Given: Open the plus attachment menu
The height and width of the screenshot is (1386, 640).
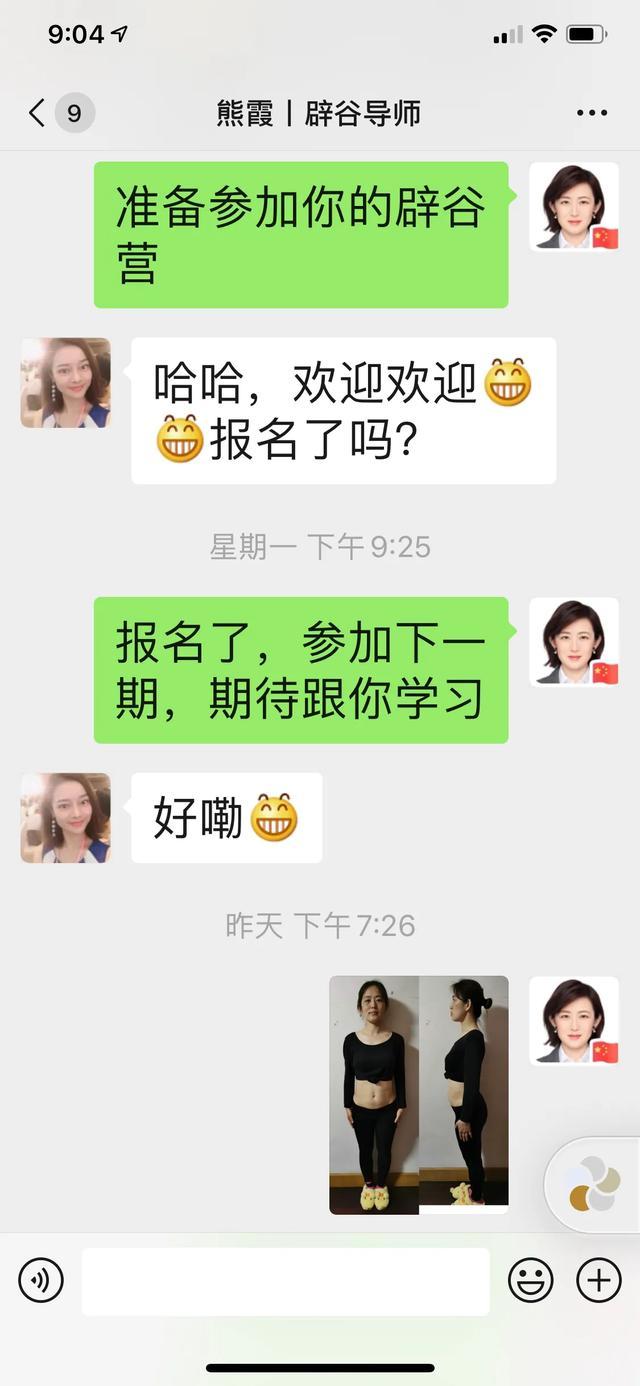Looking at the screenshot, I should [x=599, y=1280].
